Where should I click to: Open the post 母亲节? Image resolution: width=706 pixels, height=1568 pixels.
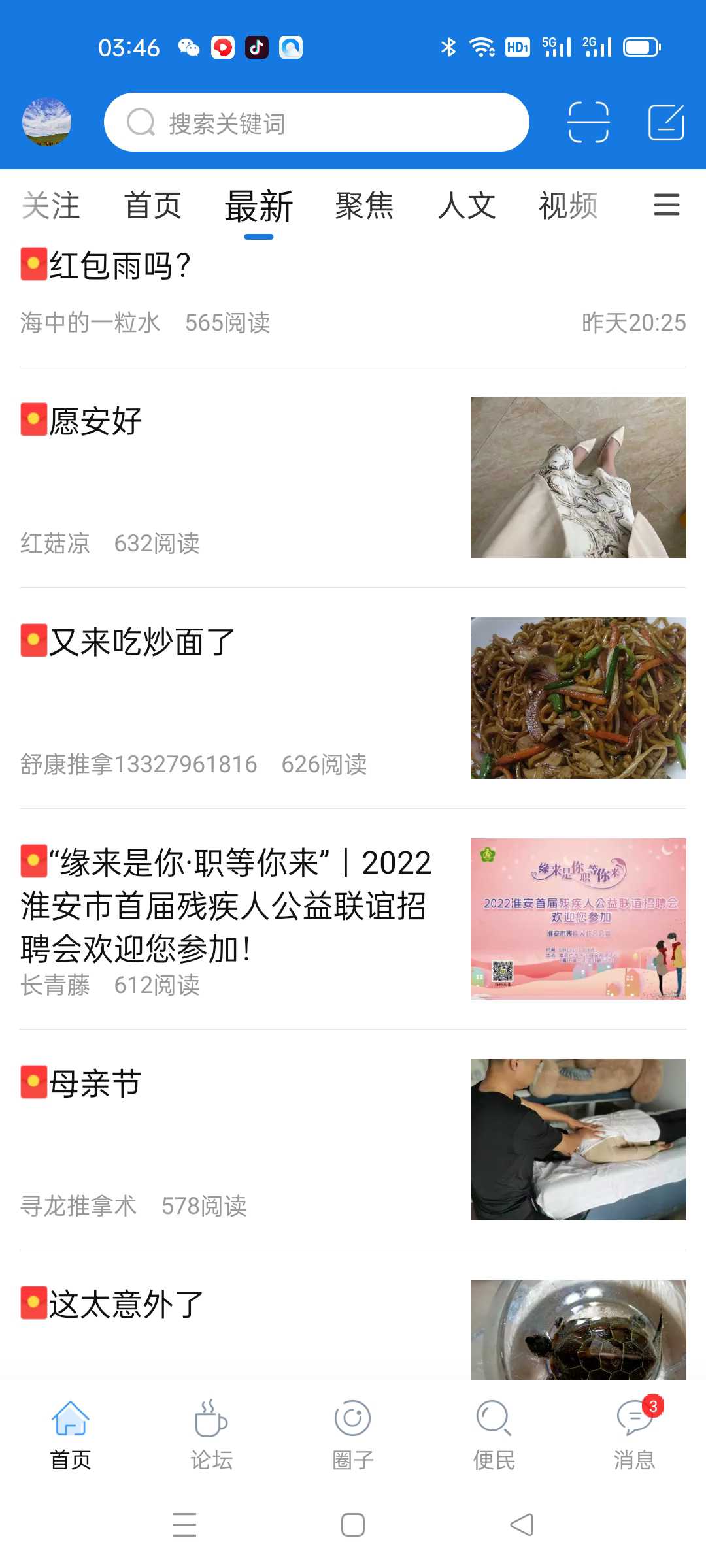[x=353, y=1140]
